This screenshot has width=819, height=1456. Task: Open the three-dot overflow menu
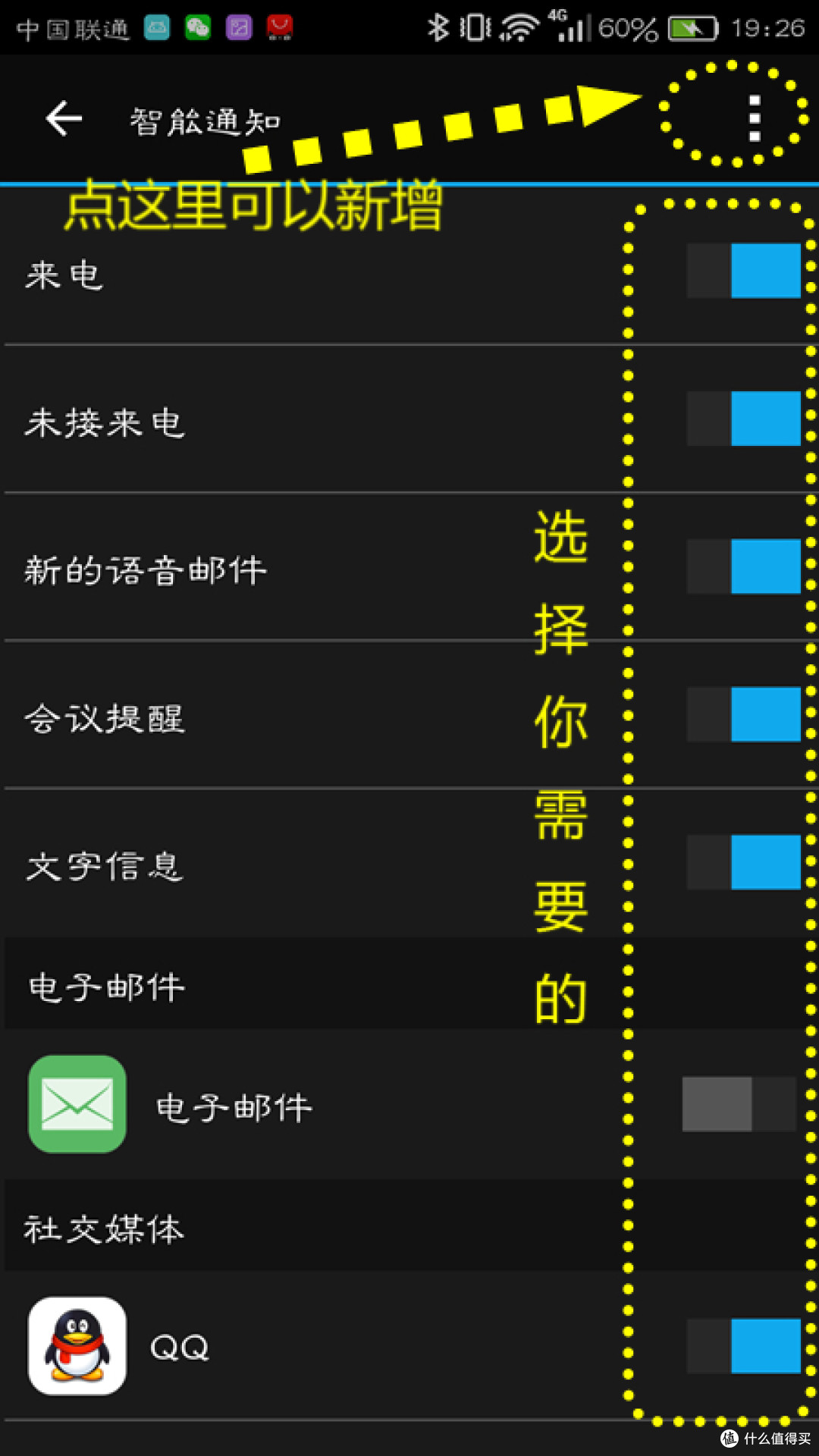[x=754, y=118]
